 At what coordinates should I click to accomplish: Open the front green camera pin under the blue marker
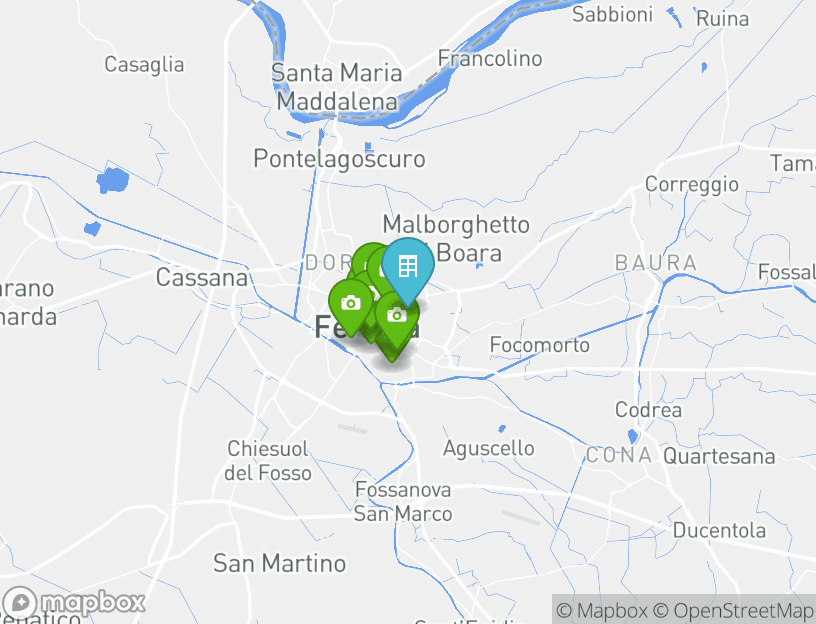(397, 316)
